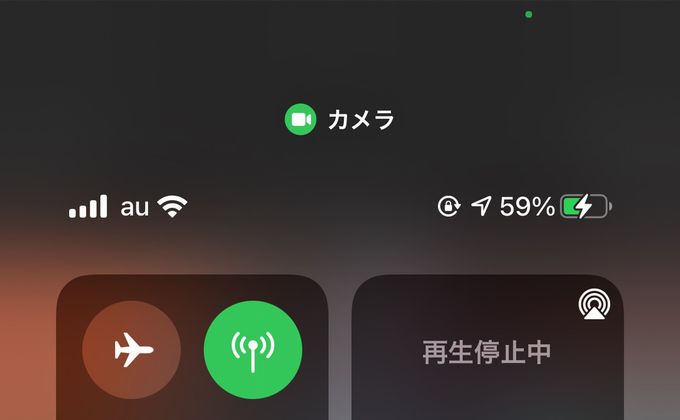Turn off cellular data
The image size is (680, 420).
pyautogui.click(x=252, y=350)
